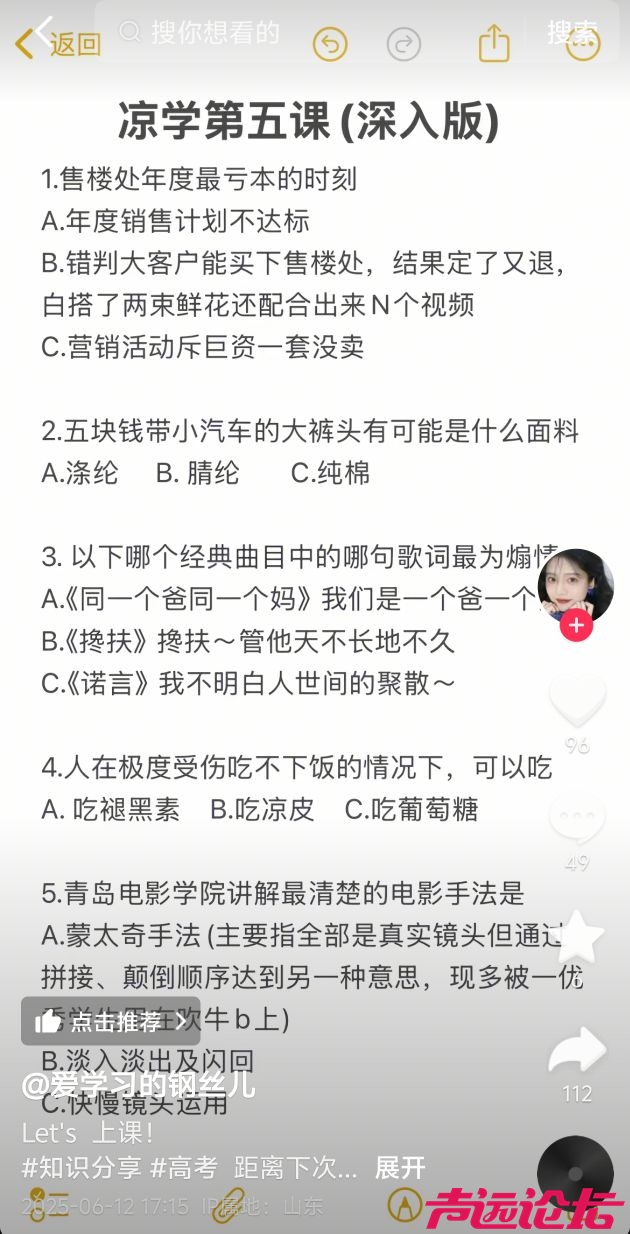The image size is (630, 1234).
Task: Tap the 搜索 button
Action: (x=572, y=33)
